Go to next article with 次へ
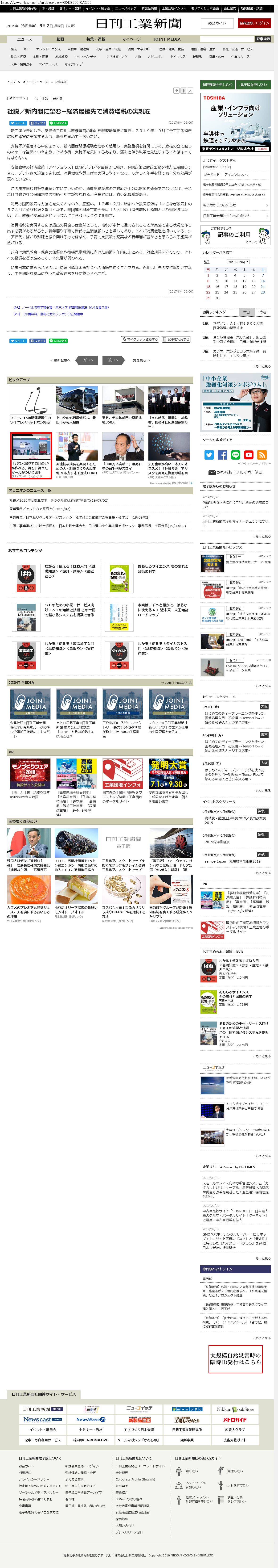 click(x=113, y=360)
